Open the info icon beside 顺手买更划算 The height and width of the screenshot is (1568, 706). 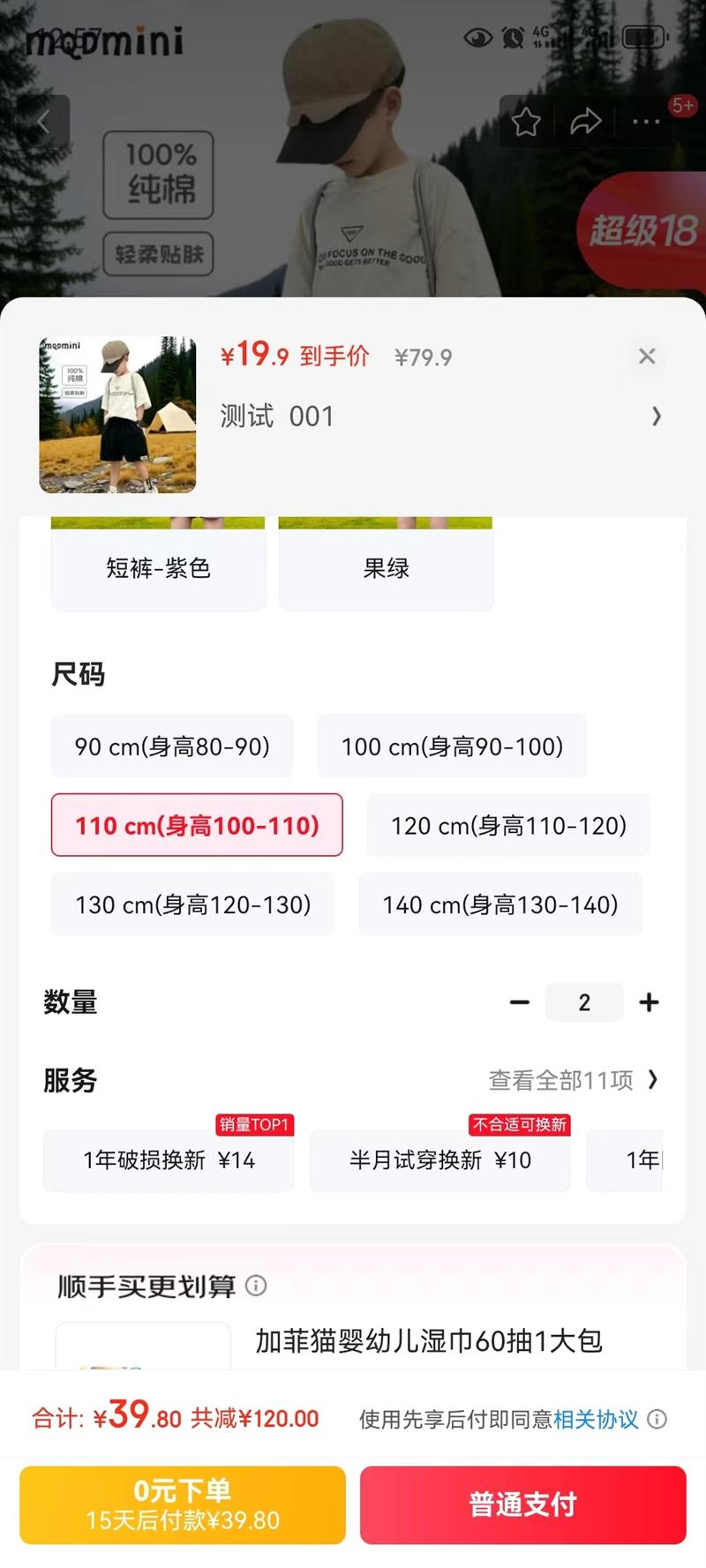[x=256, y=1286]
